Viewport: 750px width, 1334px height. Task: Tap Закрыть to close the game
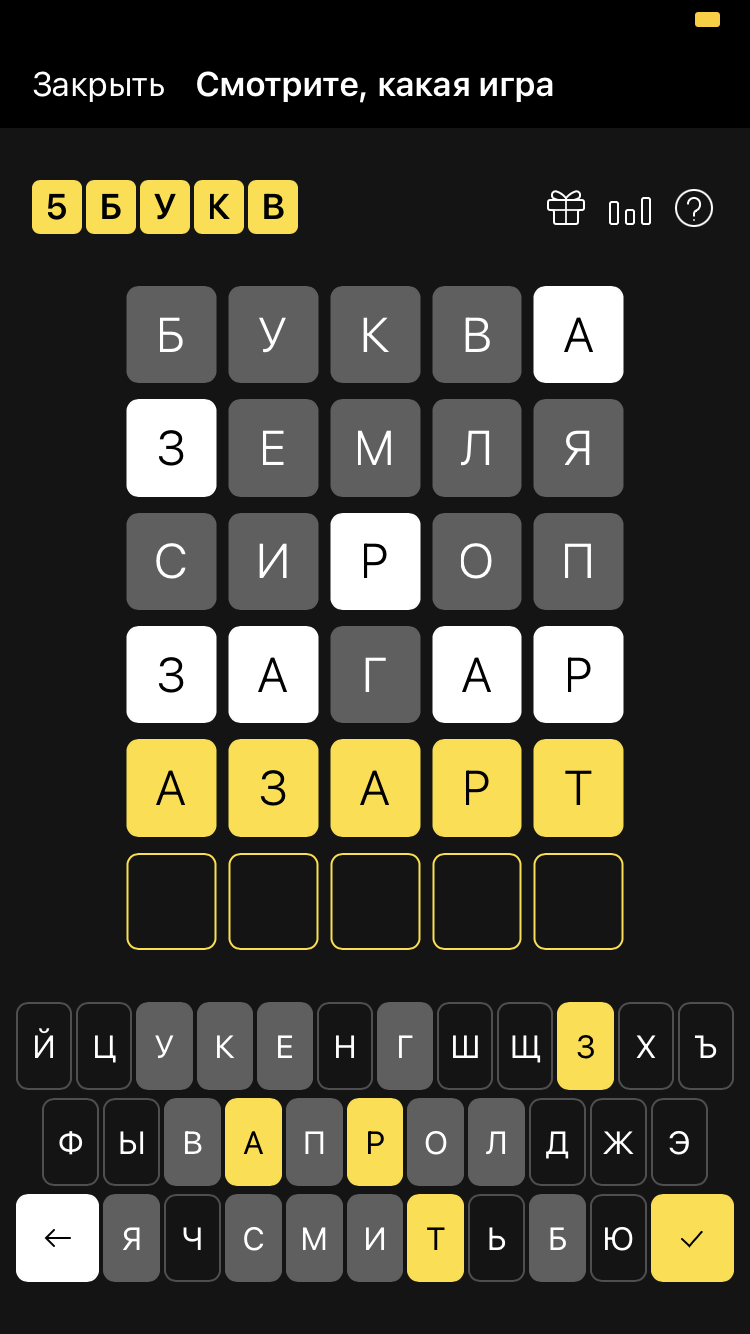point(98,85)
